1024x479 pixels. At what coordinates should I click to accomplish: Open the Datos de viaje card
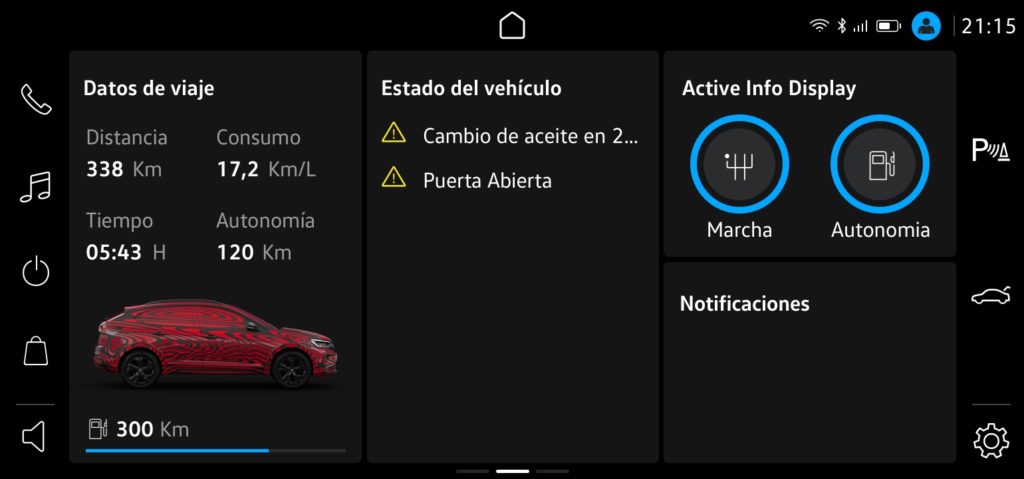[x=215, y=88]
